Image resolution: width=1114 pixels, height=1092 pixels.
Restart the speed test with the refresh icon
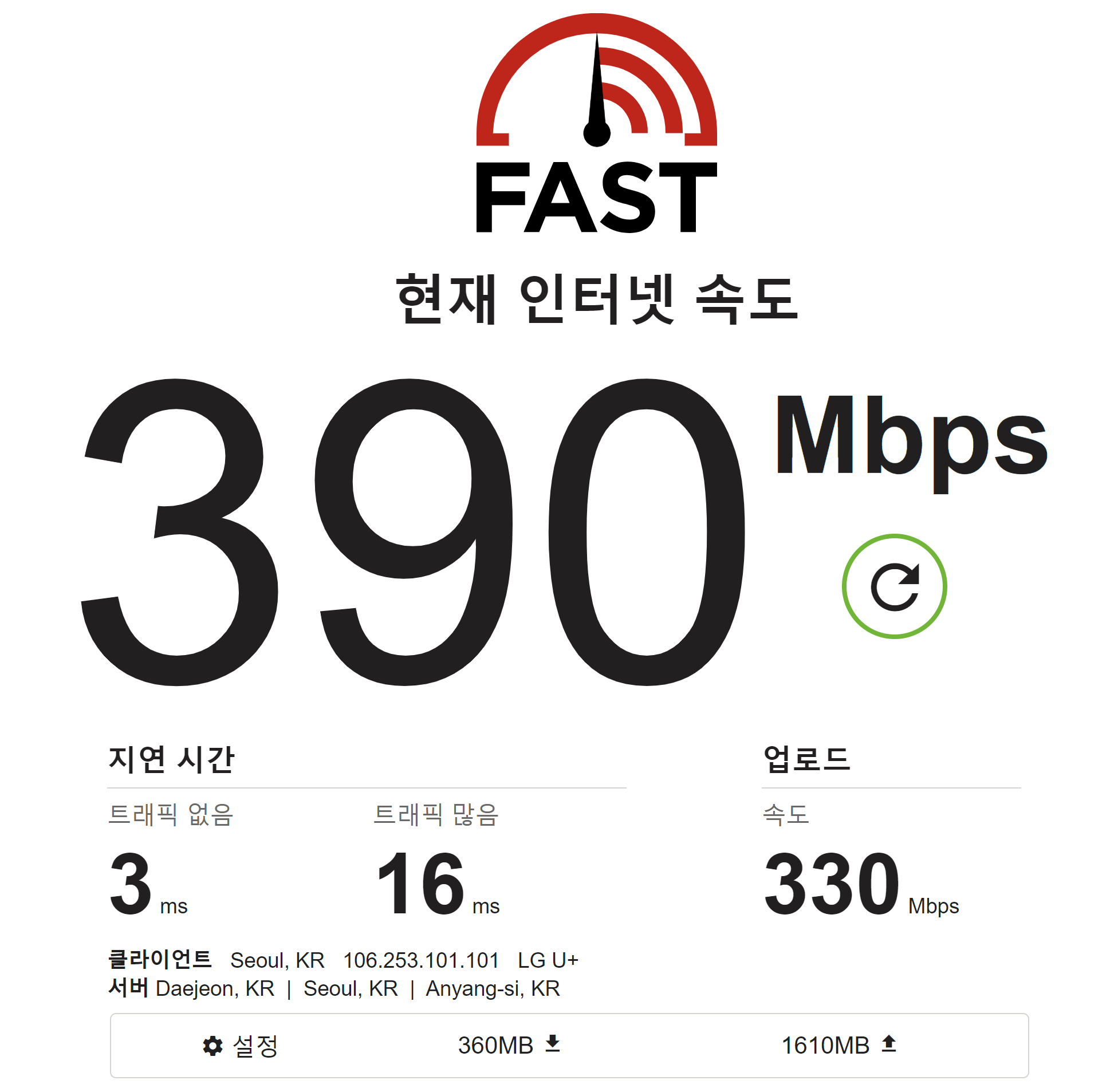click(x=893, y=586)
